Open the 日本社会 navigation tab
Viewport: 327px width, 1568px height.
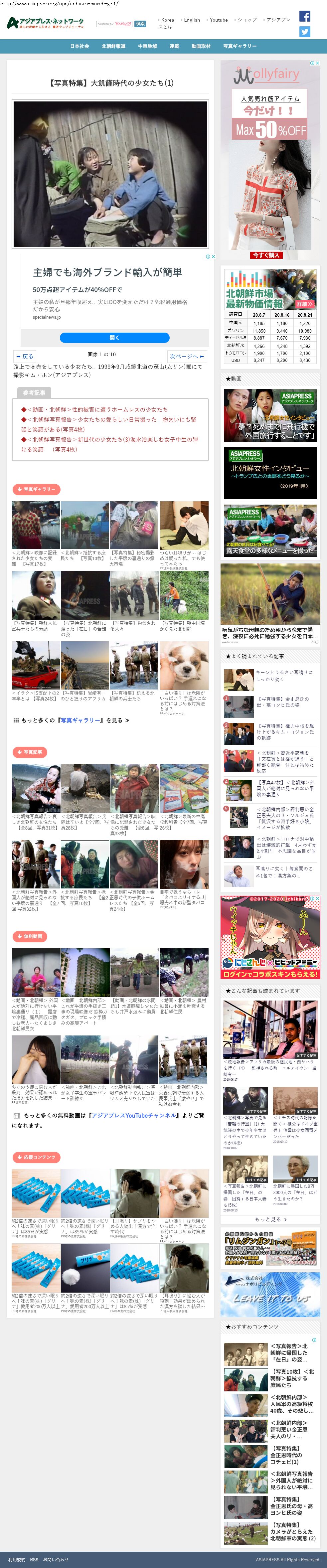[x=79, y=46]
